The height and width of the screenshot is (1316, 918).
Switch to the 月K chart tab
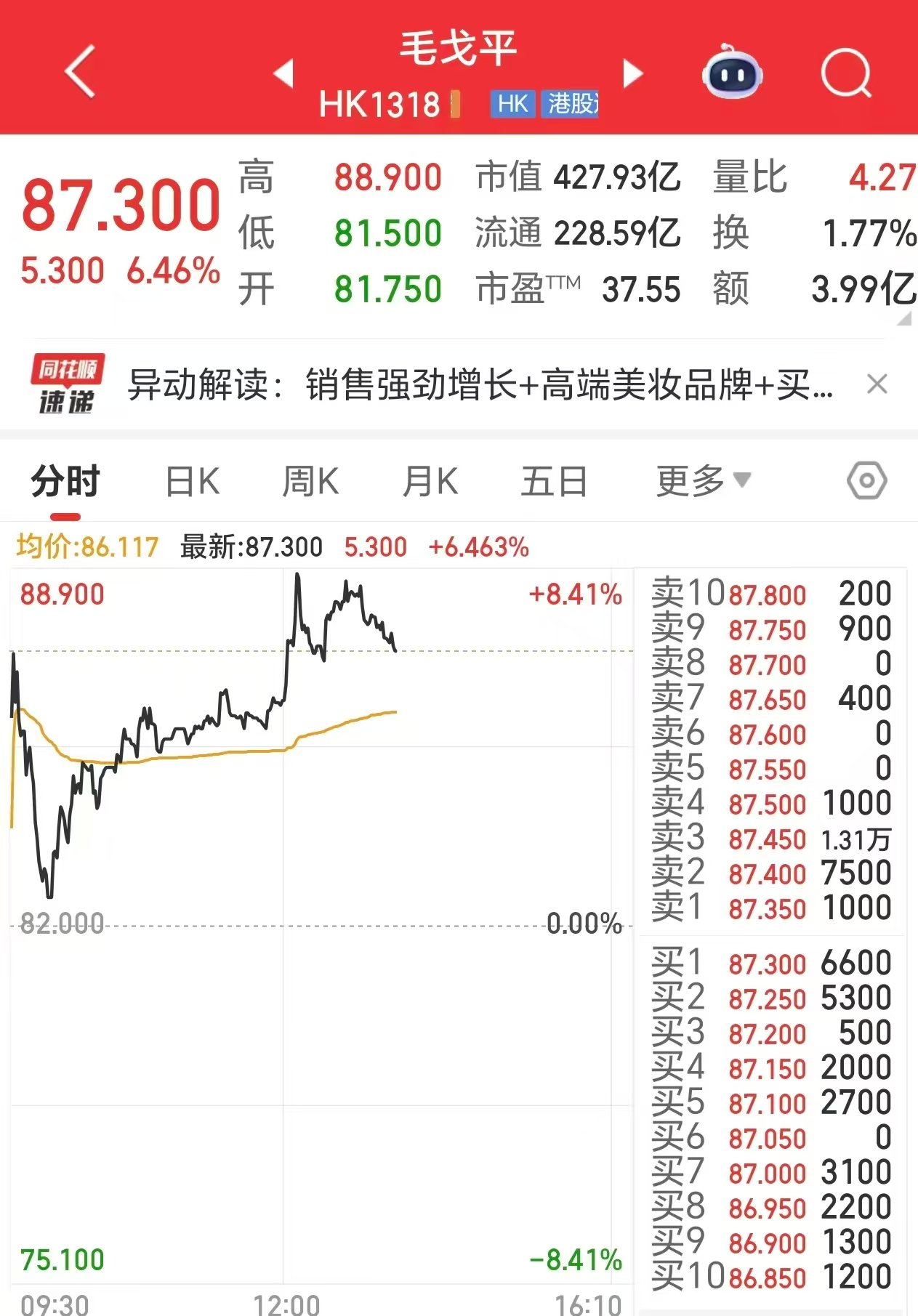430,481
